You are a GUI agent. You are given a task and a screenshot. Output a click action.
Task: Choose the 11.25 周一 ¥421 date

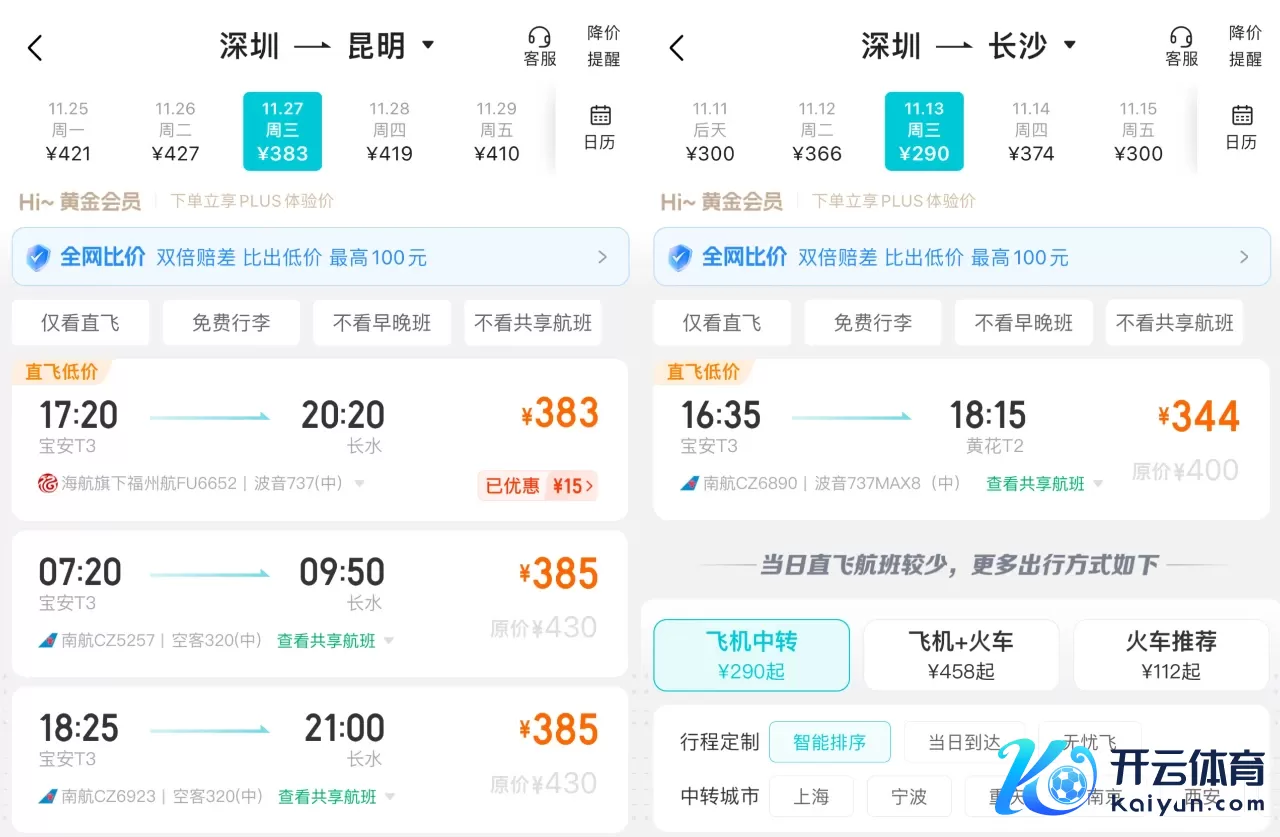(68, 131)
